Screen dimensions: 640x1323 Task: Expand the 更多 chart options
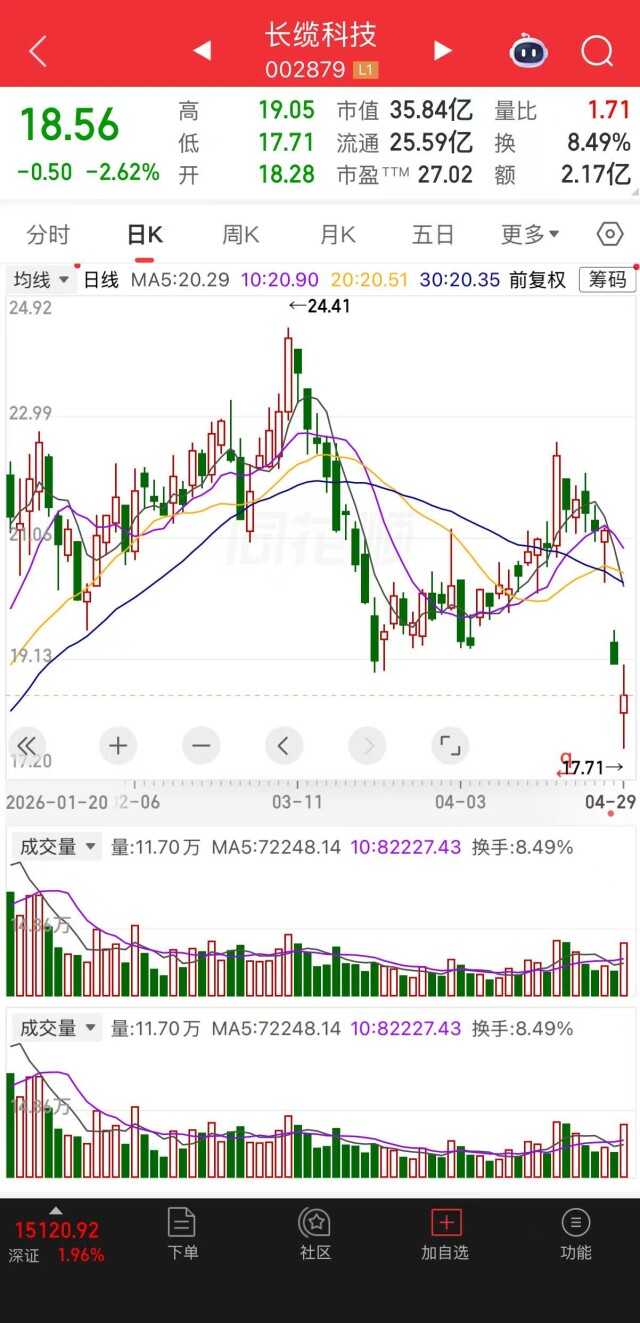tap(529, 235)
